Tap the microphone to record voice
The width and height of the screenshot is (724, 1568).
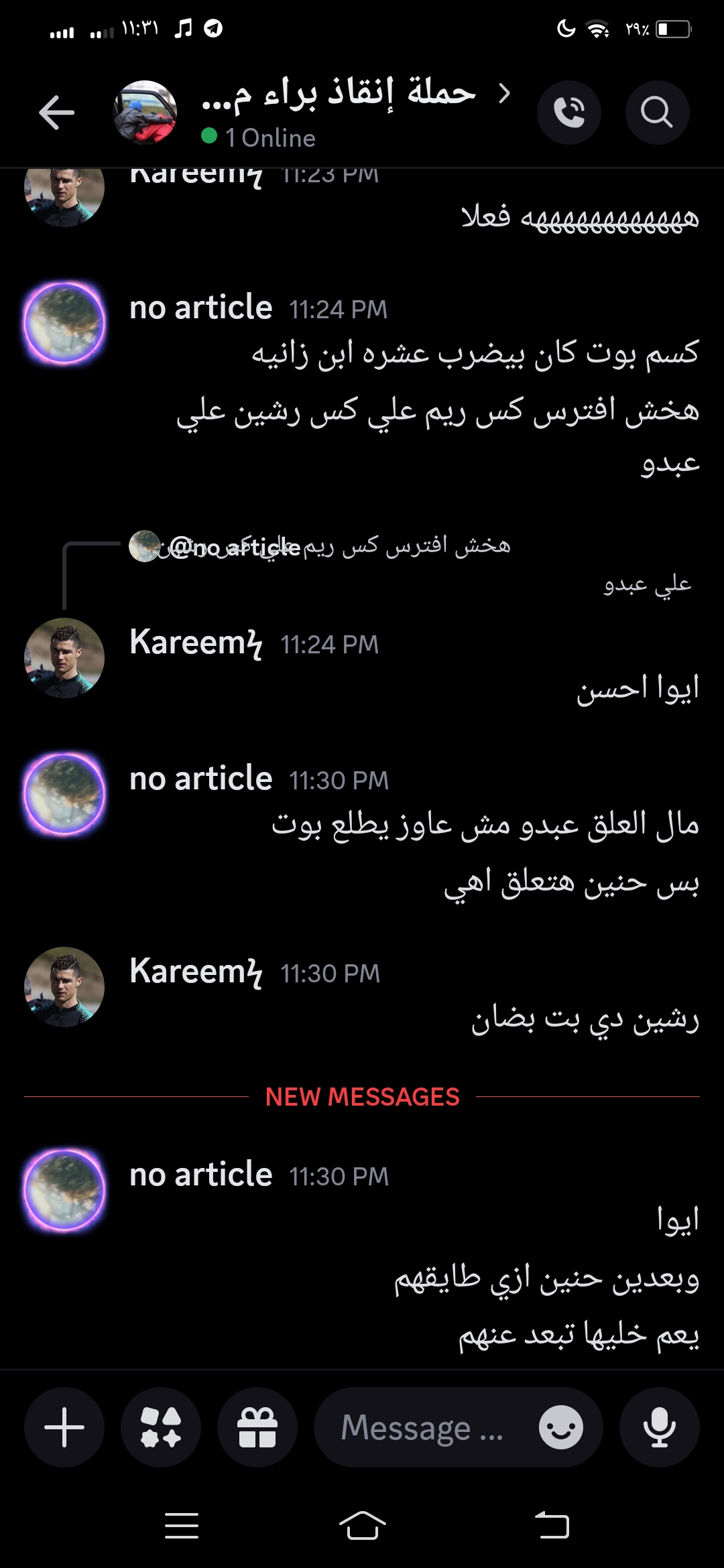[659, 1427]
